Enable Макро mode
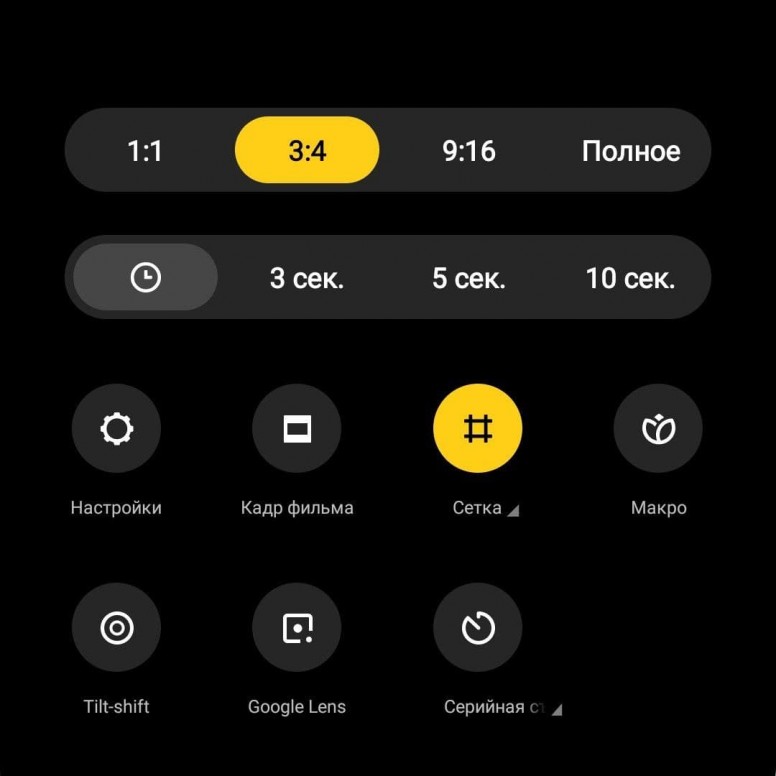 click(x=658, y=428)
